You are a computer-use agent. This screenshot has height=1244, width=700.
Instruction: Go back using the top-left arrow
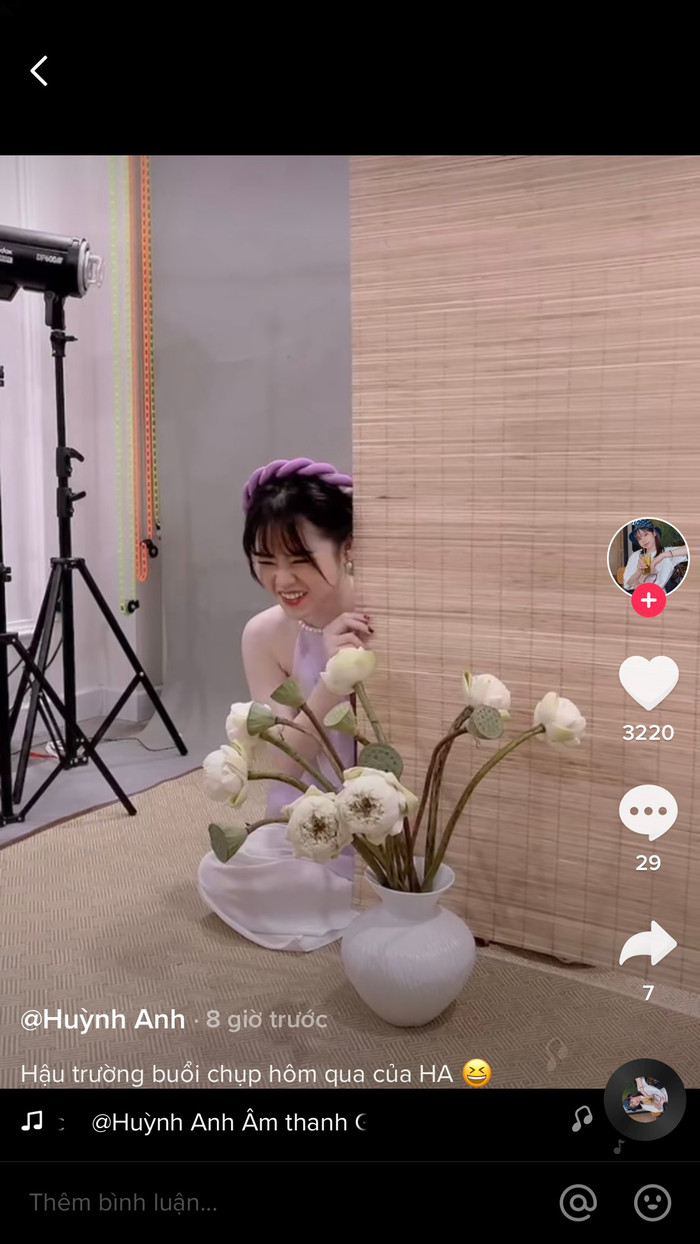point(39,71)
